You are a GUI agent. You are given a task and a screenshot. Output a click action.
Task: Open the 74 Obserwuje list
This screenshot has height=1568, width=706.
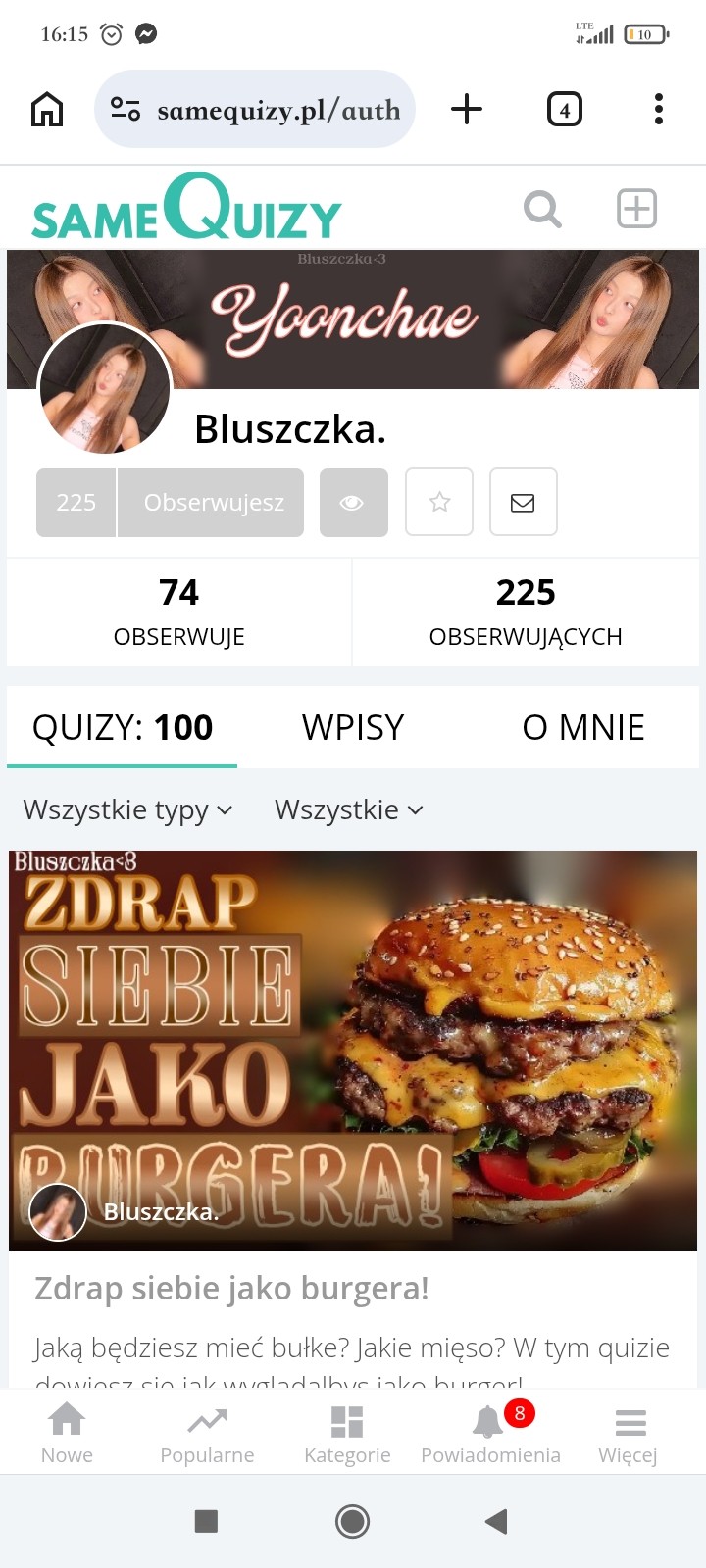pos(178,612)
